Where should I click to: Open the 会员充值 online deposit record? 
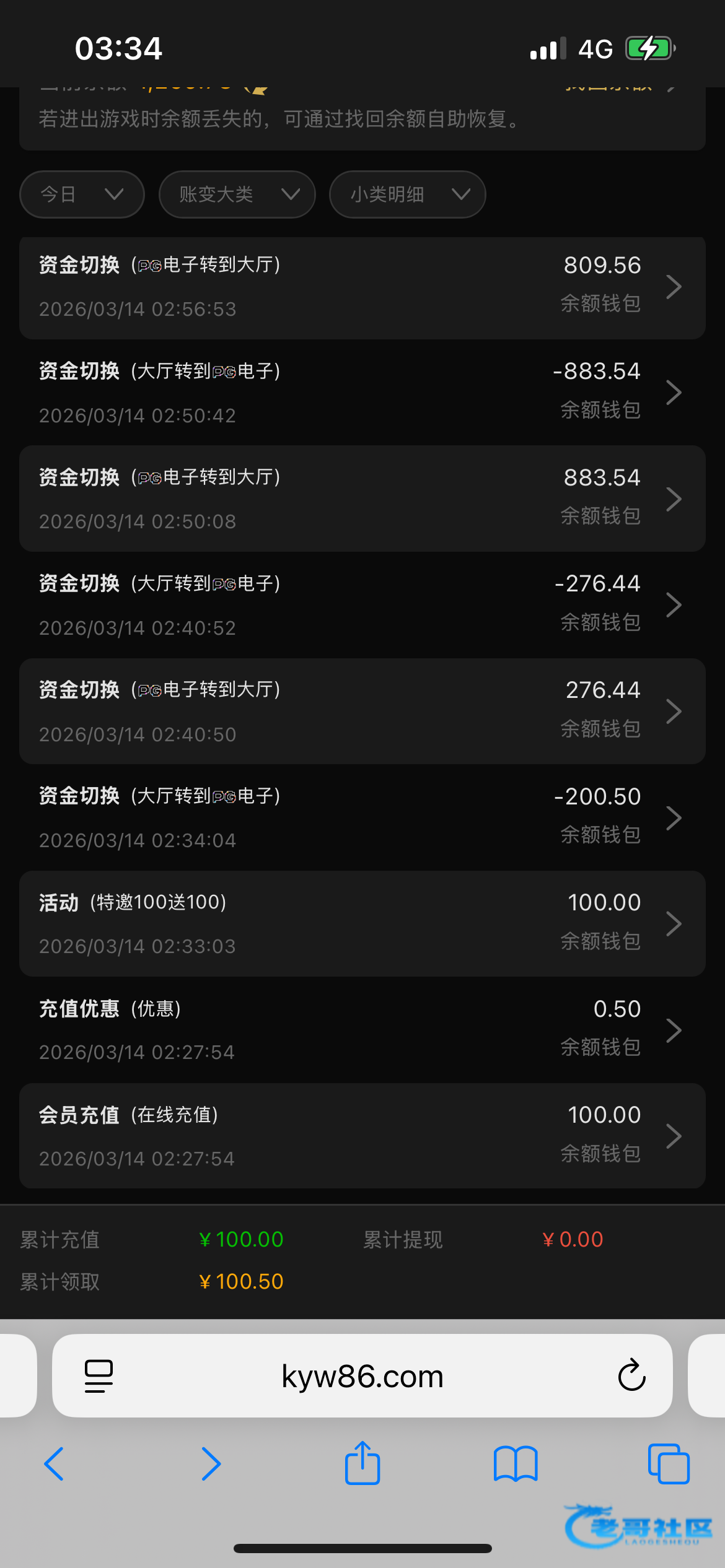click(x=362, y=1136)
